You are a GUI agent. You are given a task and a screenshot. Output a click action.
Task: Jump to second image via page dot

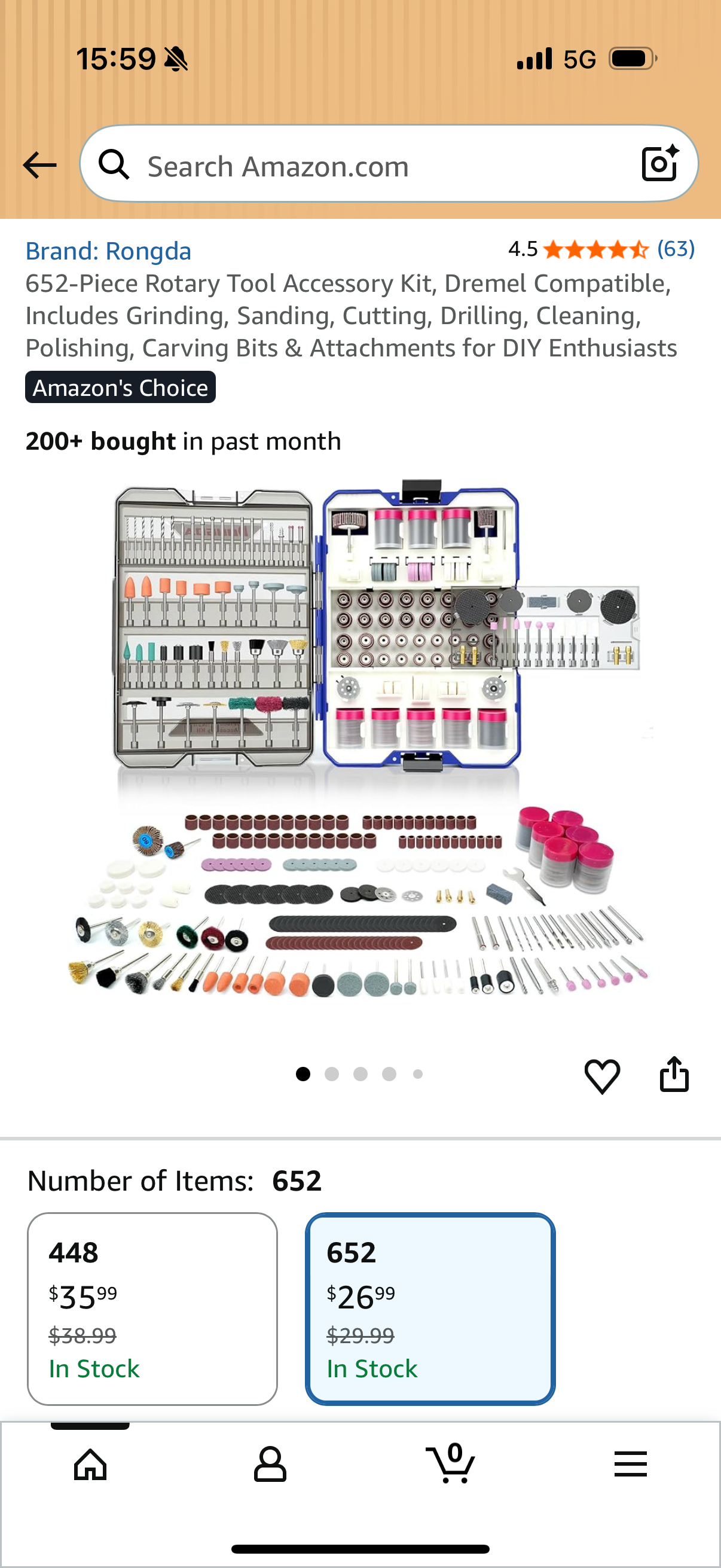click(x=332, y=1075)
